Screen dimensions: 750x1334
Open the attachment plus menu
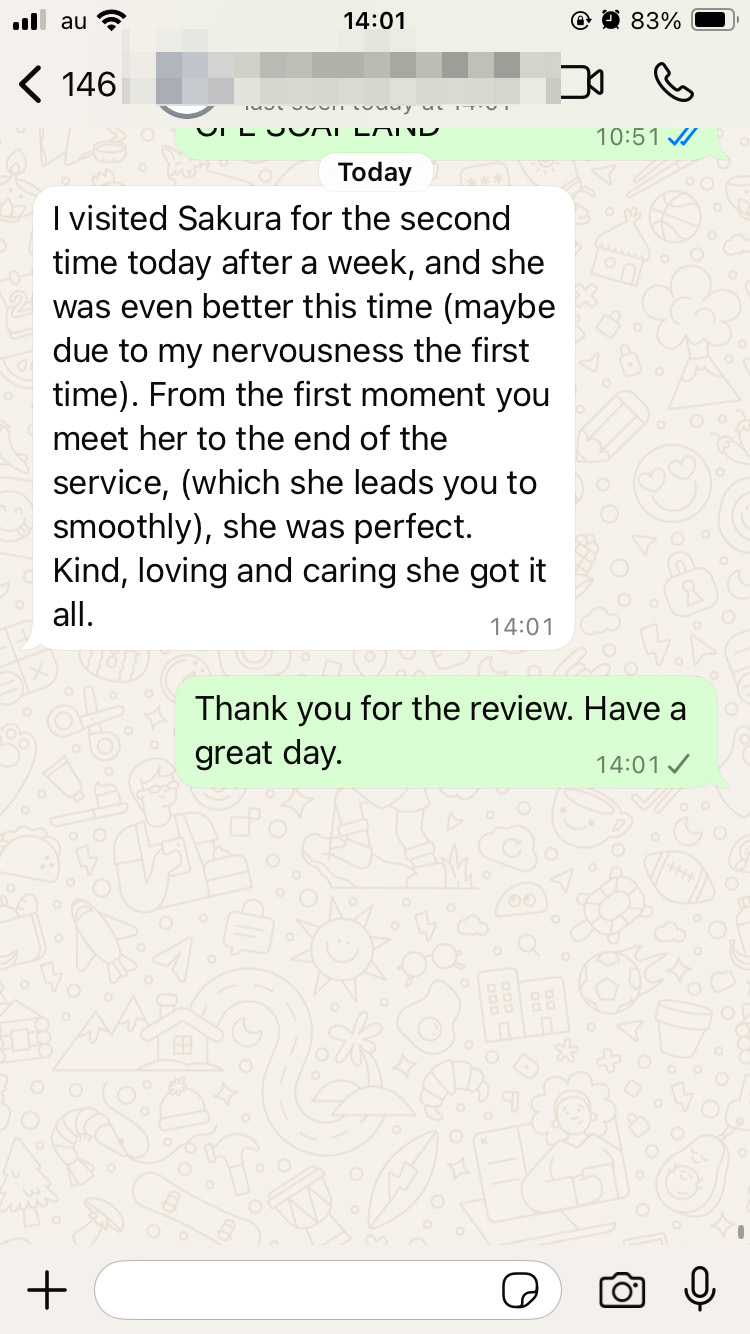point(46,1291)
